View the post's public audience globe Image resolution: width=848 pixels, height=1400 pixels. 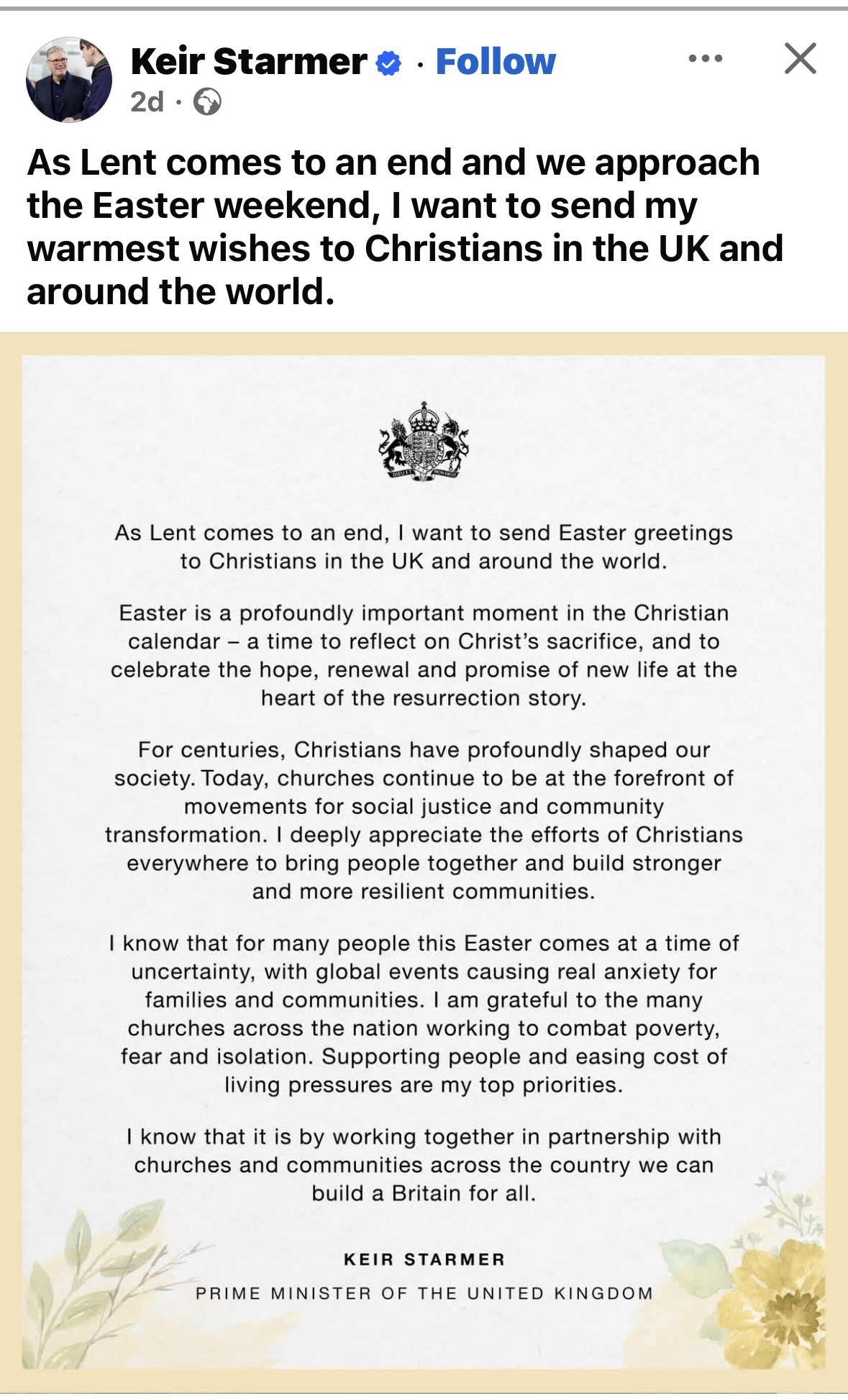click(x=208, y=102)
